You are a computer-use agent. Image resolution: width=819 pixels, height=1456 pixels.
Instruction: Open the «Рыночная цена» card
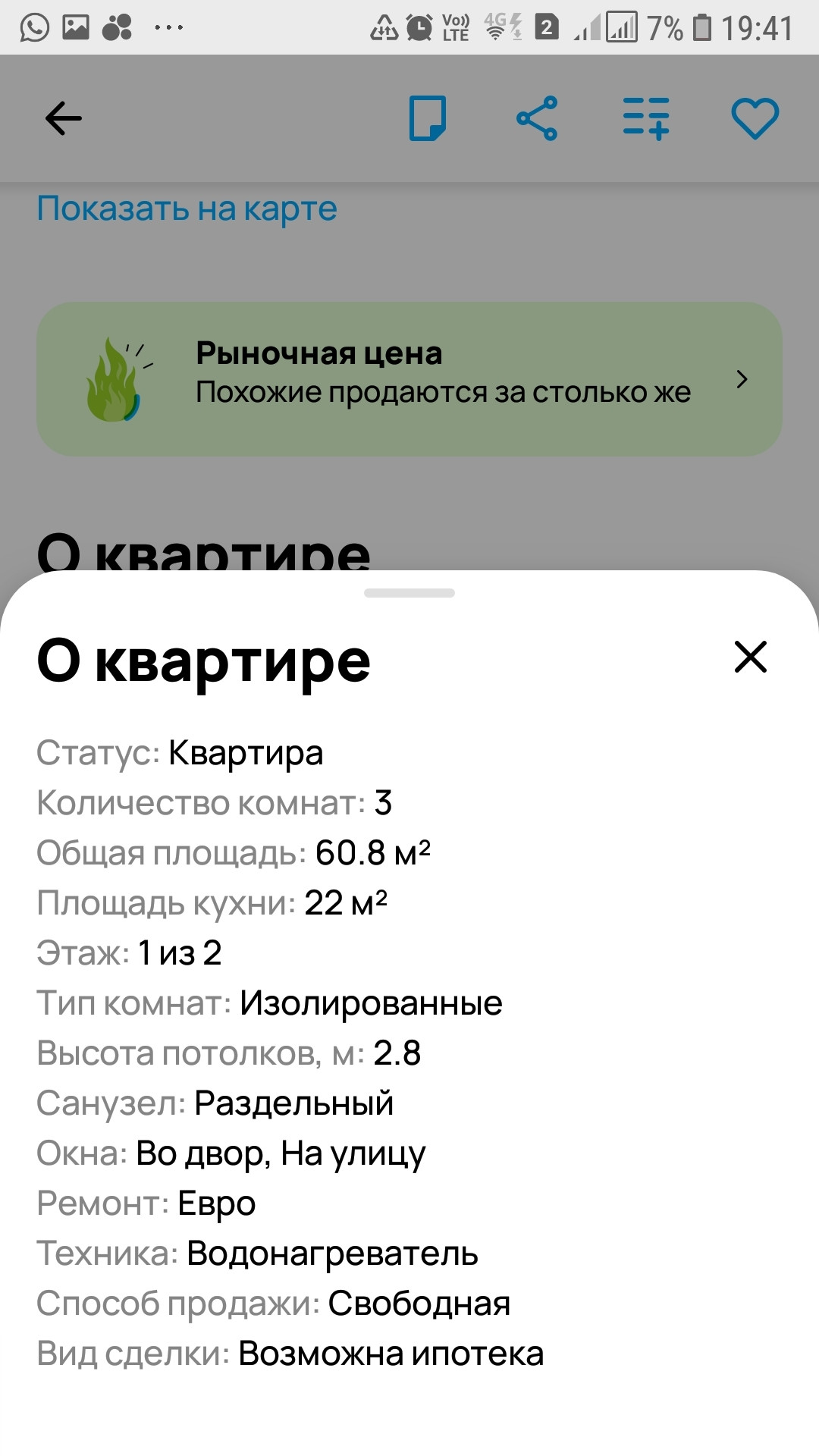tap(409, 379)
